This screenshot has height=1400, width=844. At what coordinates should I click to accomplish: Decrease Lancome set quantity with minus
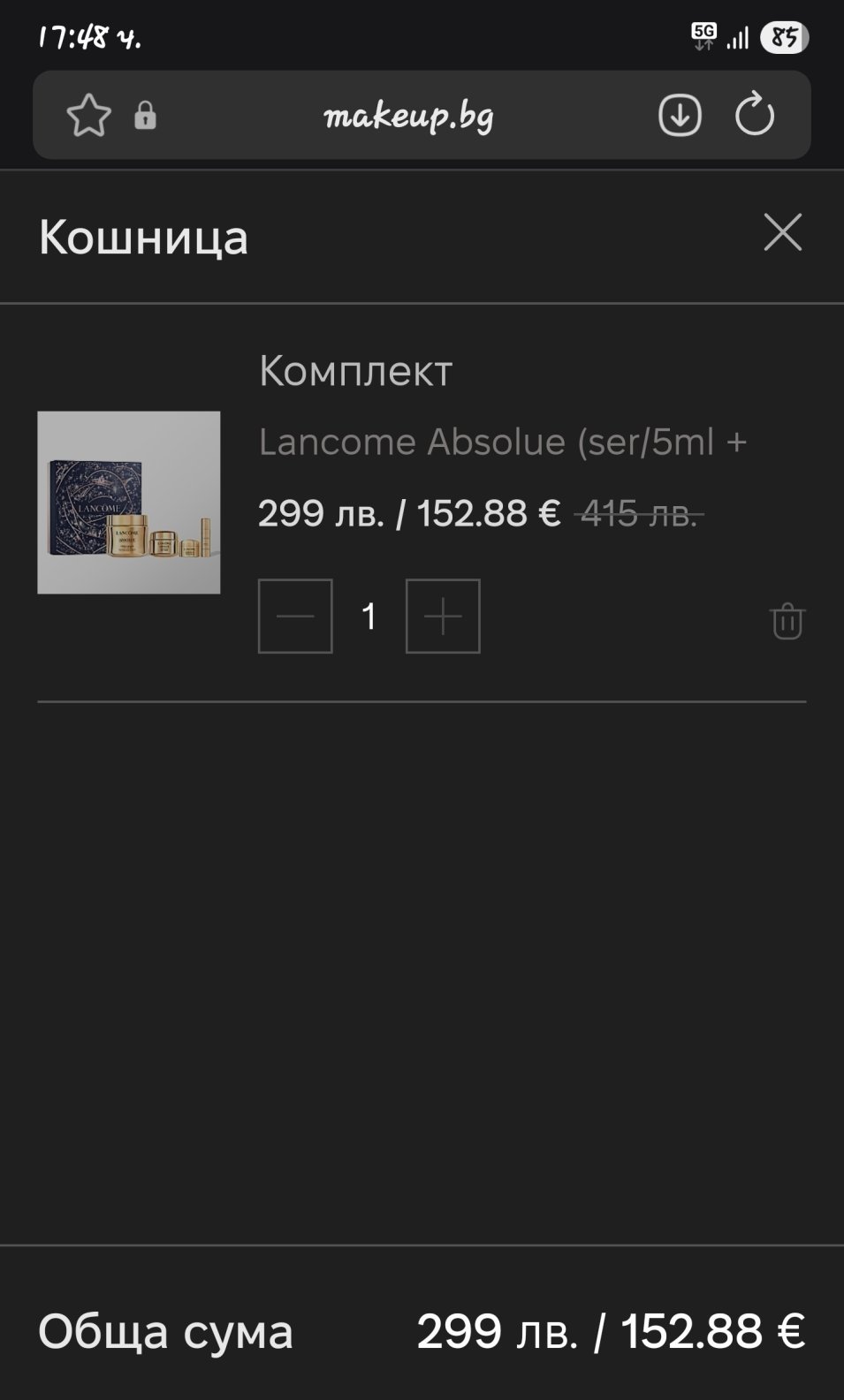[x=295, y=617]
